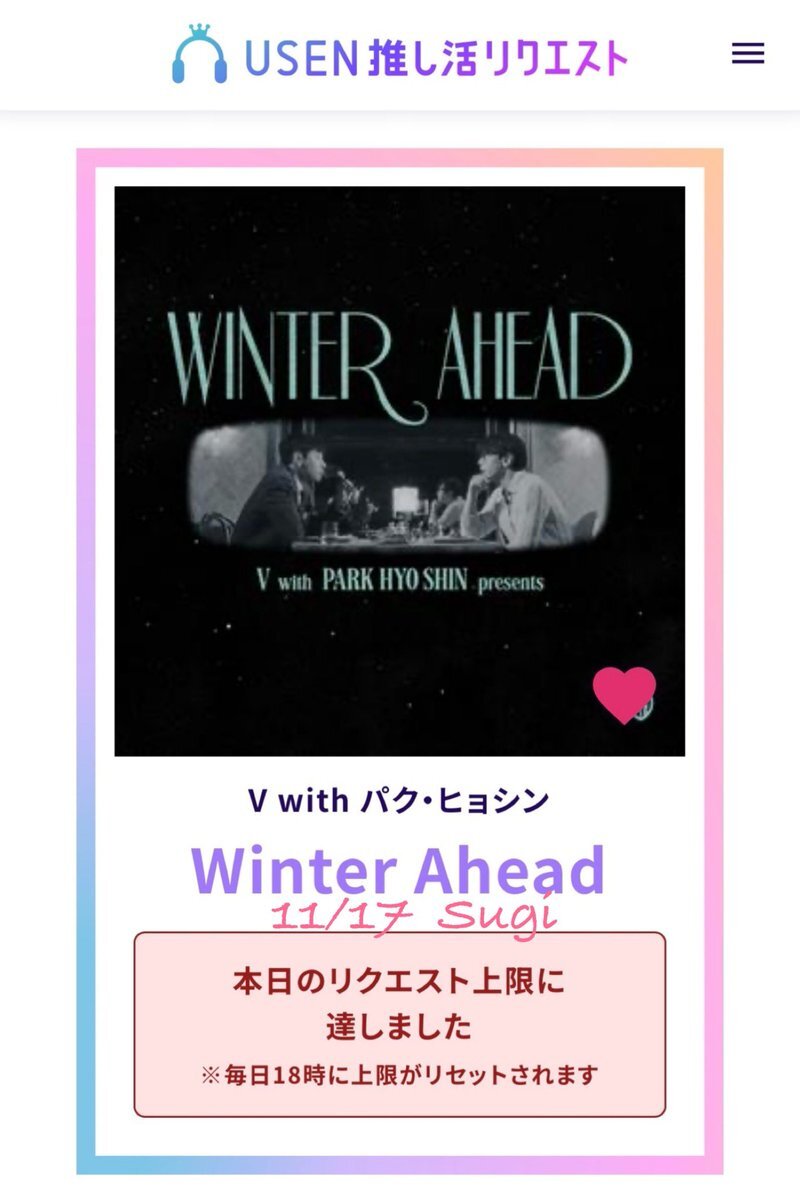Favorite Winter Ahead with the heart icon
800x1200 pixels.
point(624,694)
